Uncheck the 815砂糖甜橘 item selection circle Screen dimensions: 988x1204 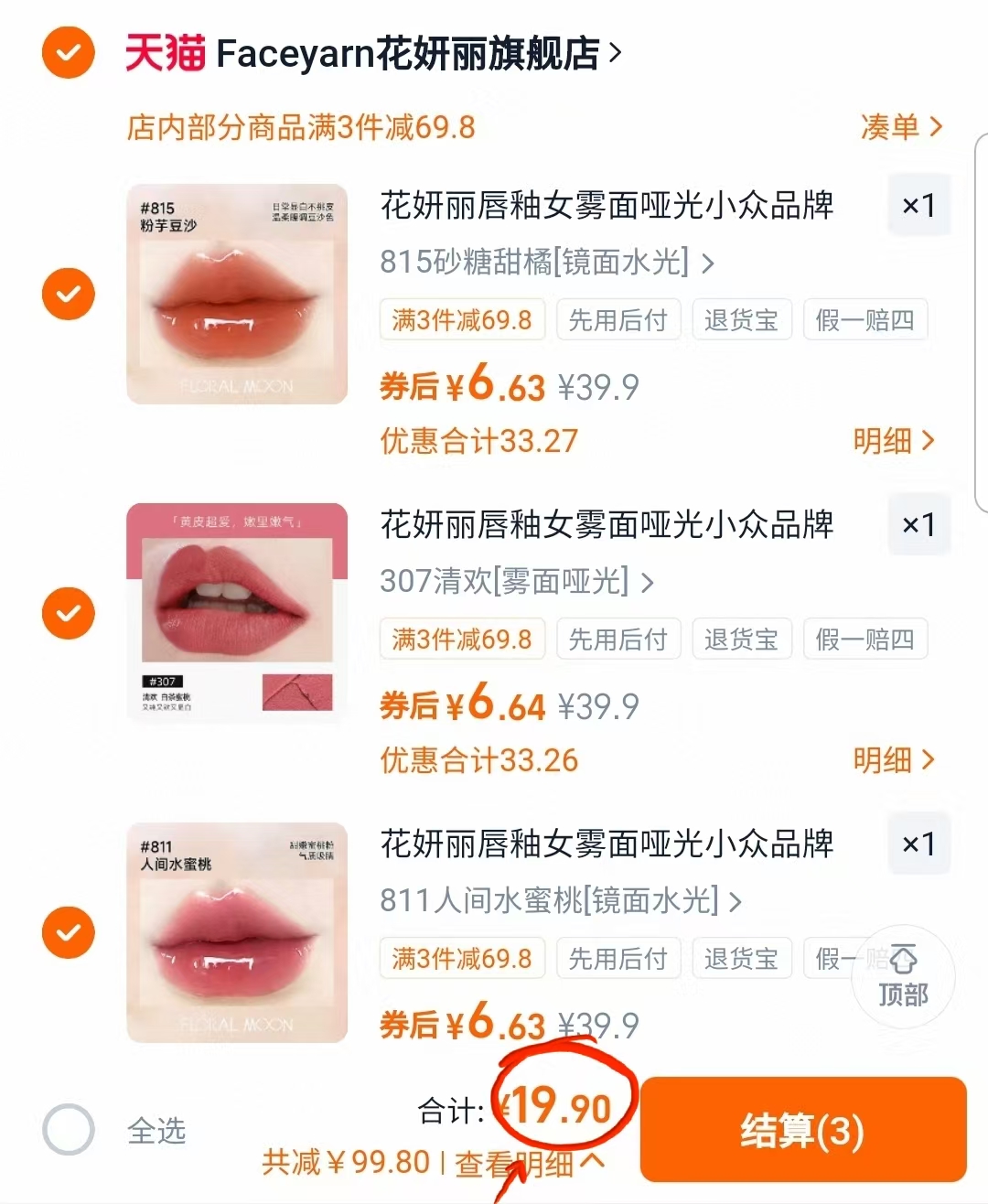point(68,293)
